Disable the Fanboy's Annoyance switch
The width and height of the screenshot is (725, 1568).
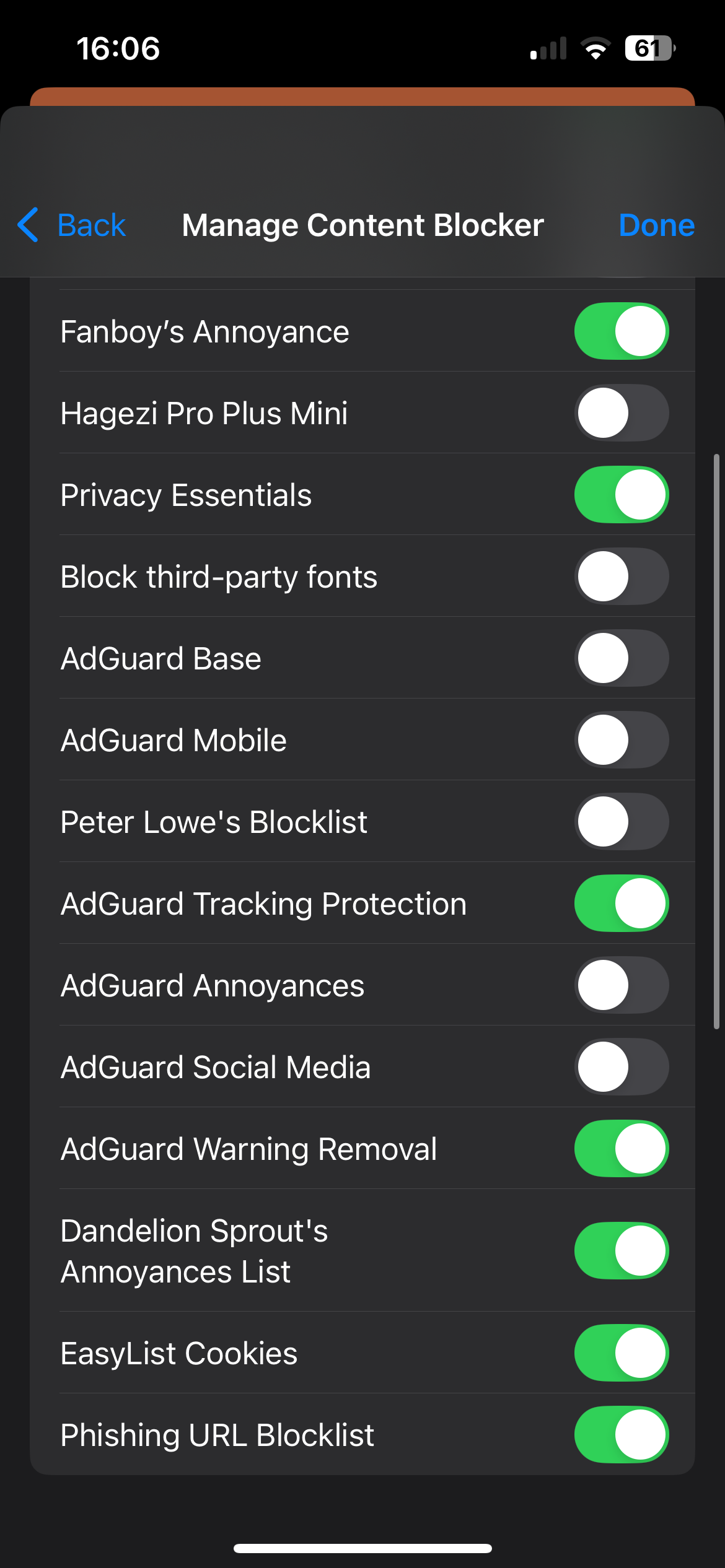pyautogui.click(x=622, y=331)
